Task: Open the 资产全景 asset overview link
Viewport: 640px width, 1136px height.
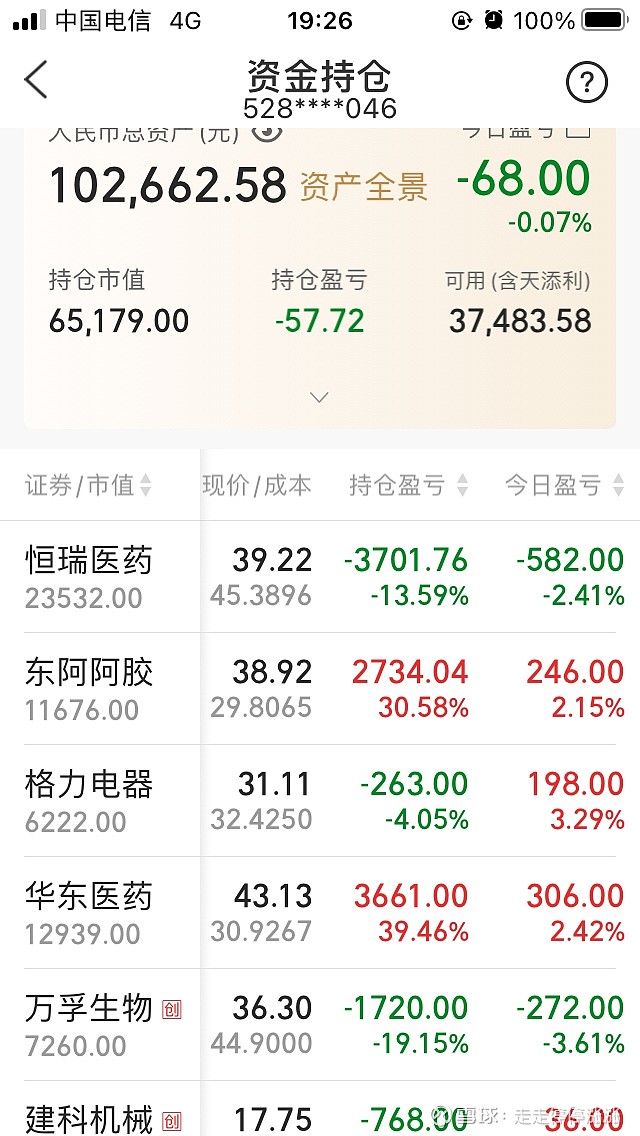Action: click(364, 187)
